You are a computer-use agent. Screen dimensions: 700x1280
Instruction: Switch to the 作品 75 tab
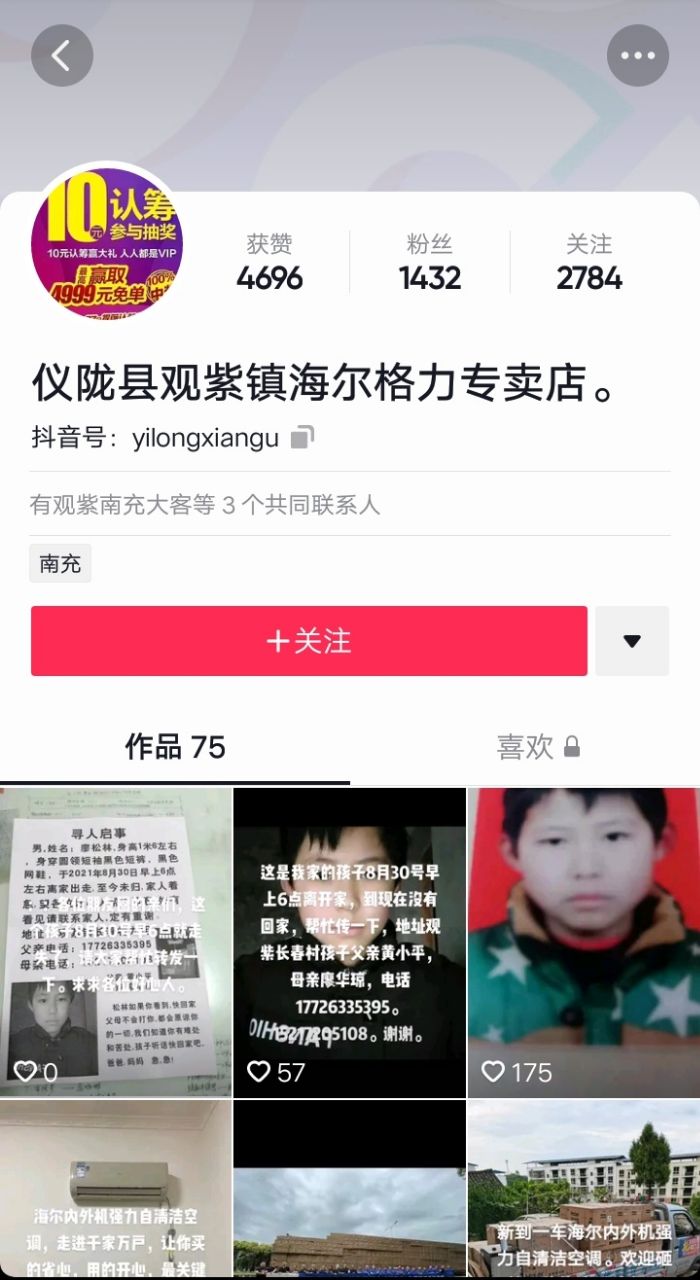(175, 747)
